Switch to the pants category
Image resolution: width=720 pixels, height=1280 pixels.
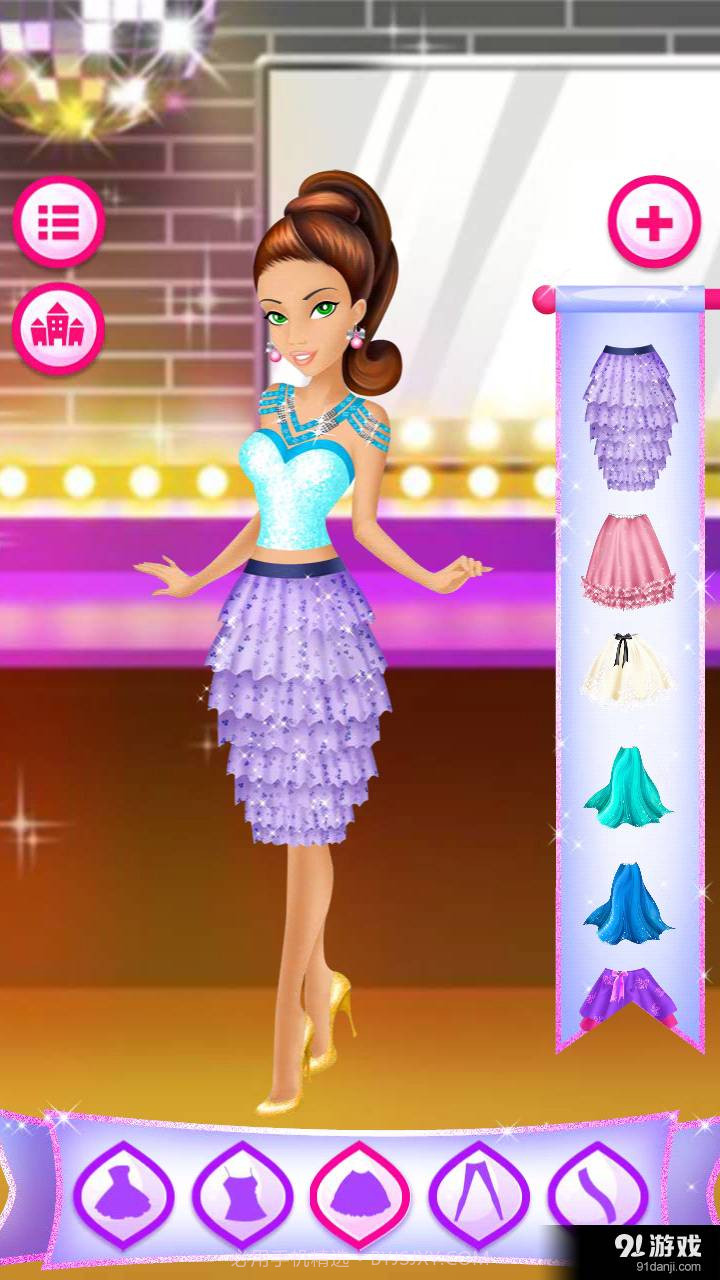(x=479, y=1194)
